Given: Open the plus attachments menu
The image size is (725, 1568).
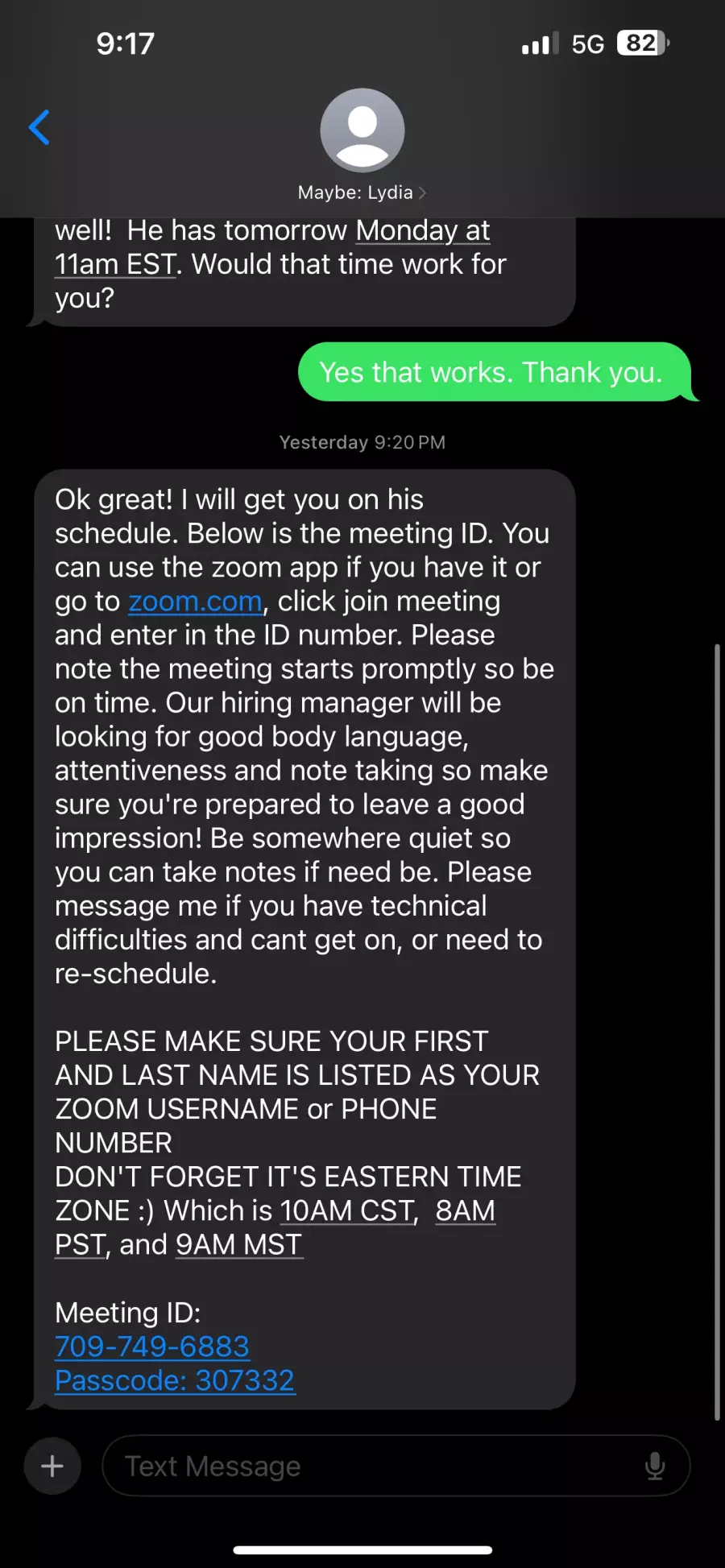Looking at the screenshot, I should pos(52,1466).
